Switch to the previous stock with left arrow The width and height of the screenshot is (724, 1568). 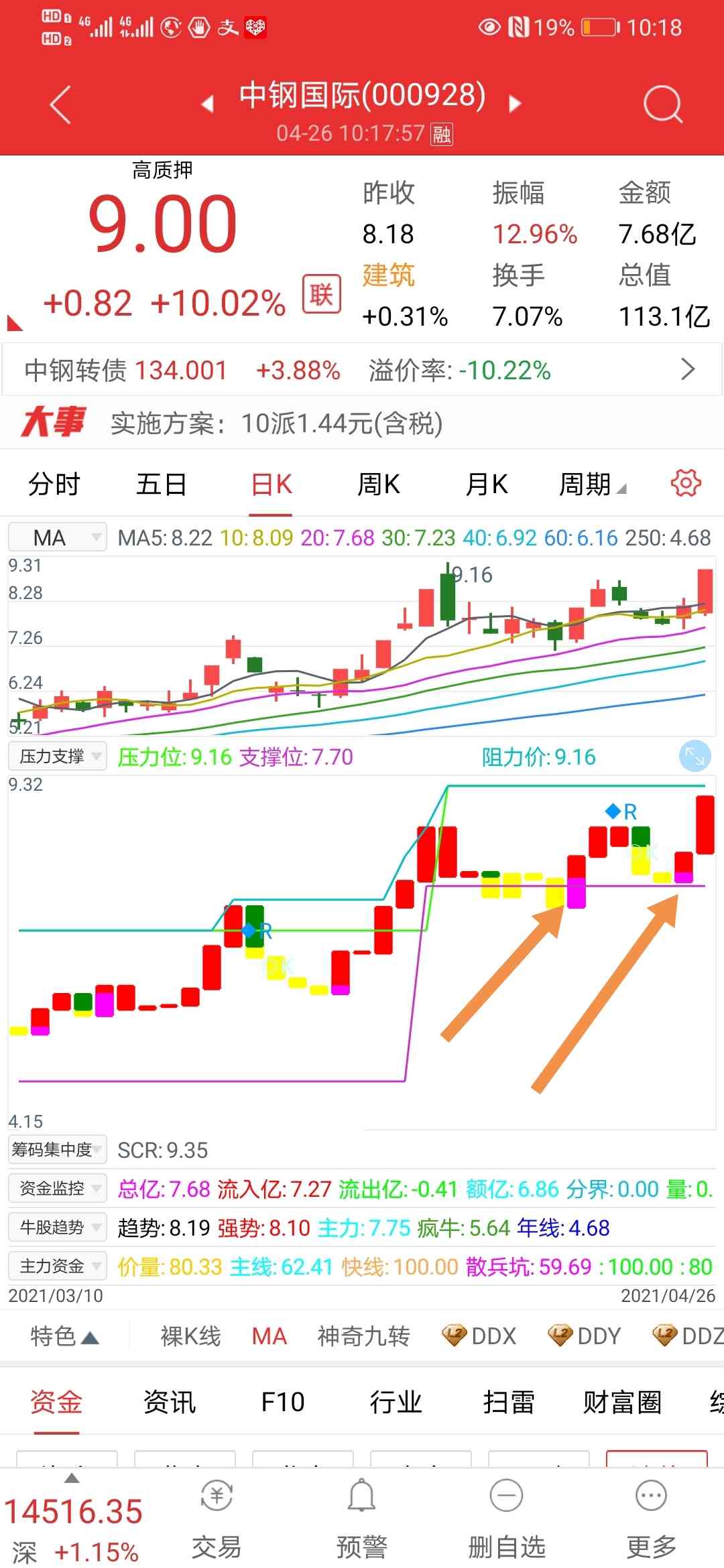(208, 104)
